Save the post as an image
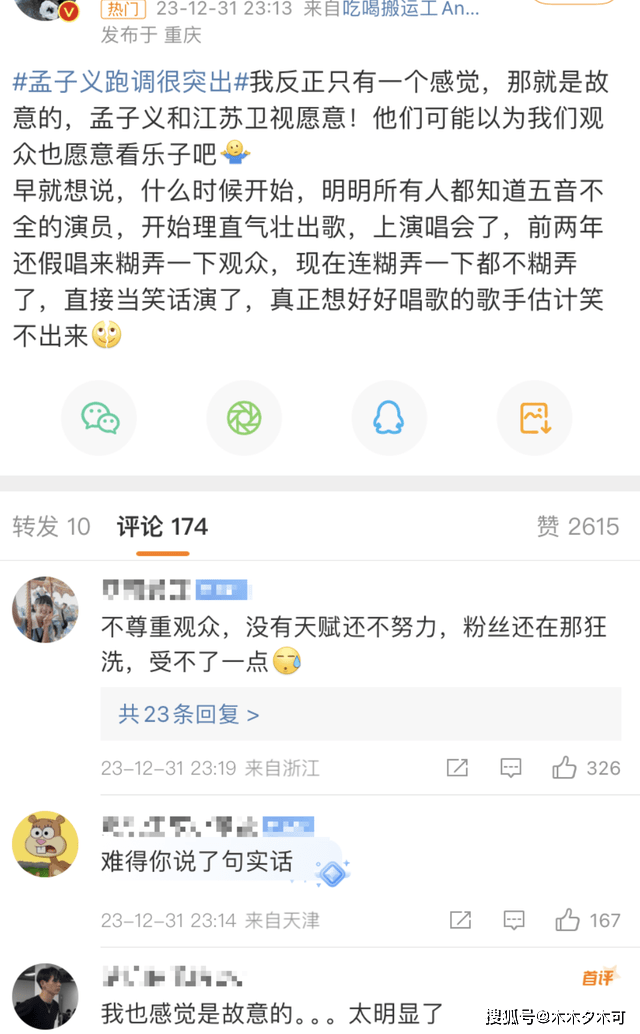The height and width of the screenshot is (1034, 640). click(535, 418)
